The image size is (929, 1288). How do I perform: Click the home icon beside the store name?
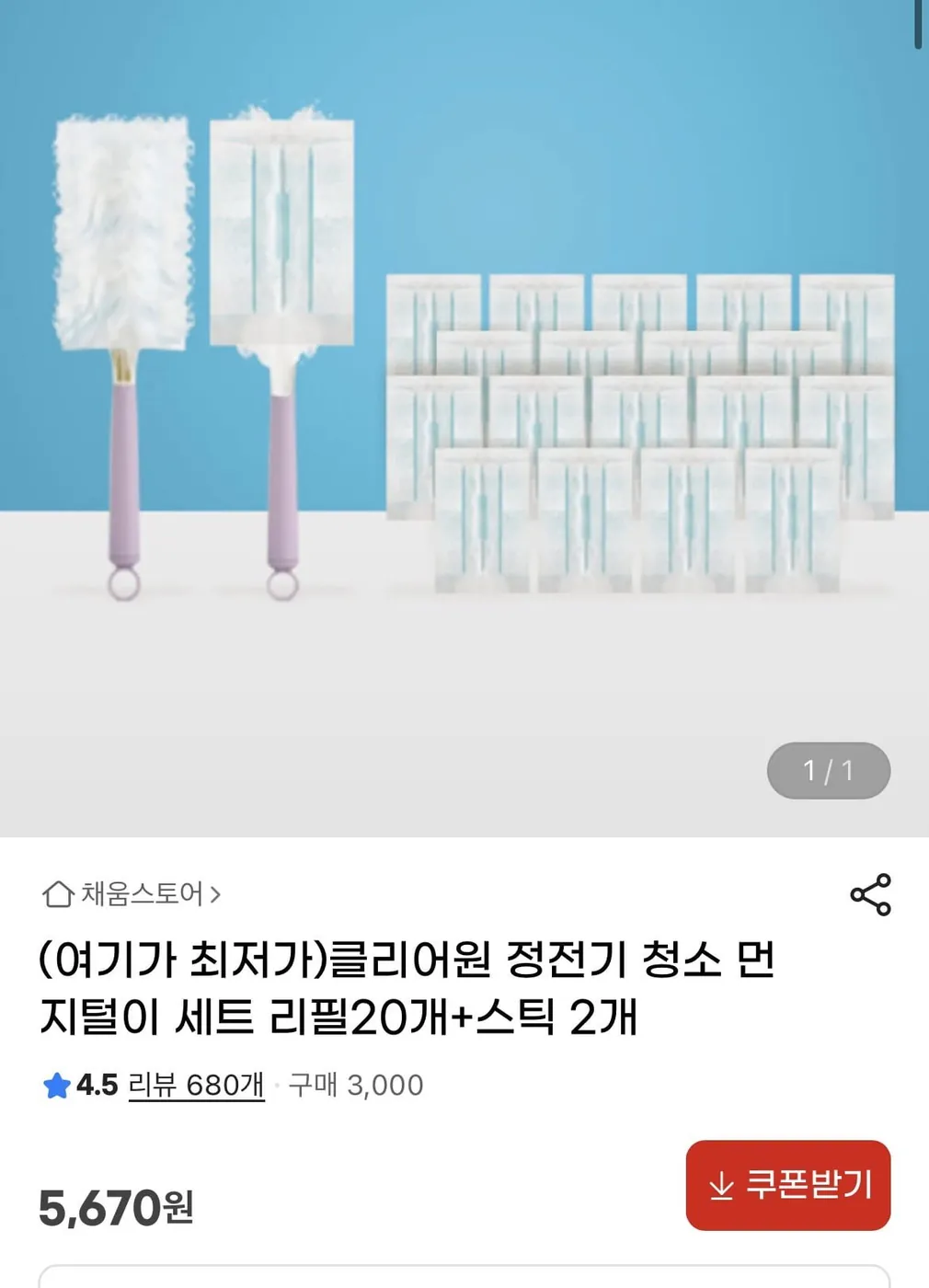tap(59, 891)
